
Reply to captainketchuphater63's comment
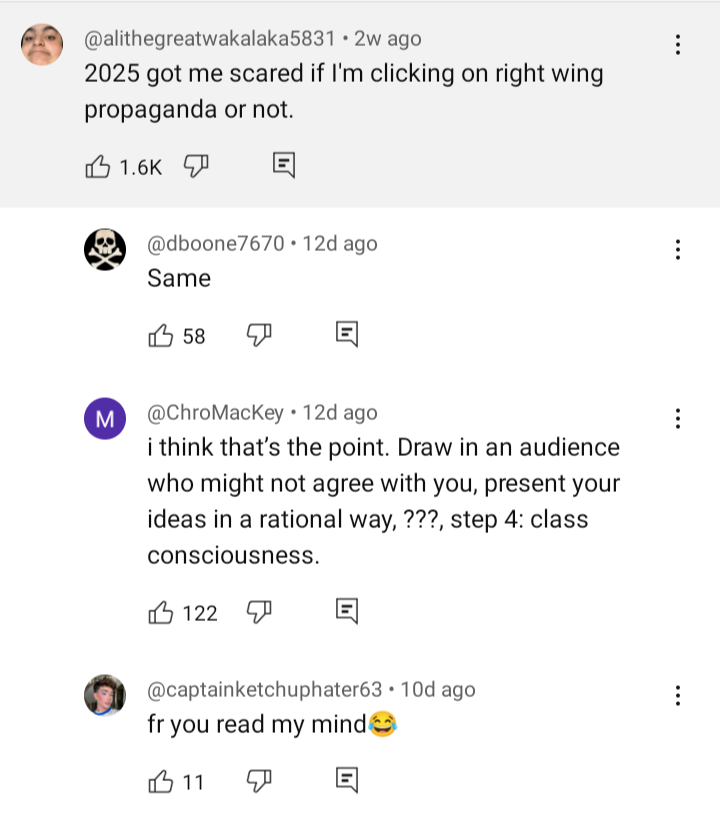(x=347, y=782)
